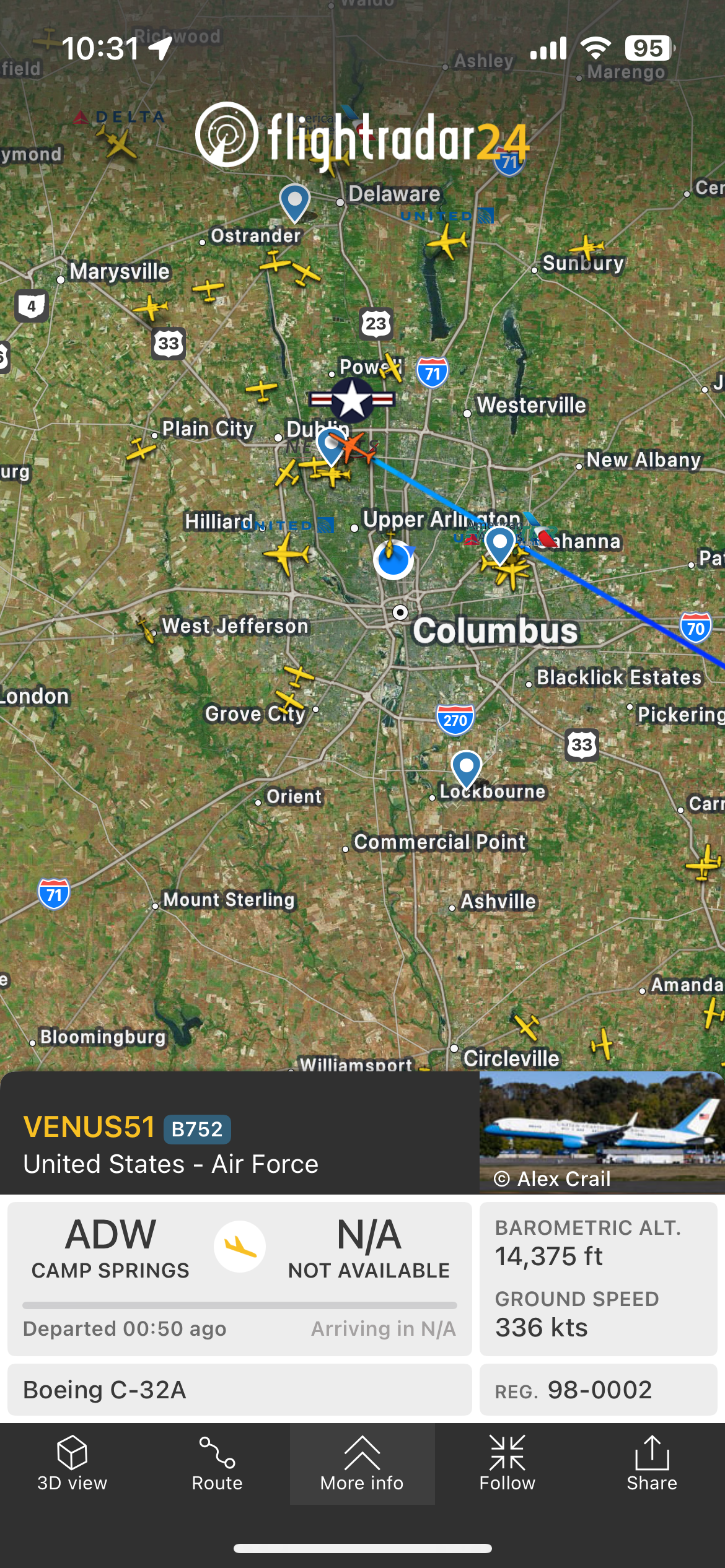The image size is (725, 1568).
Task: Follow the VENUS51 aircraft
Action: (507, 1464)
